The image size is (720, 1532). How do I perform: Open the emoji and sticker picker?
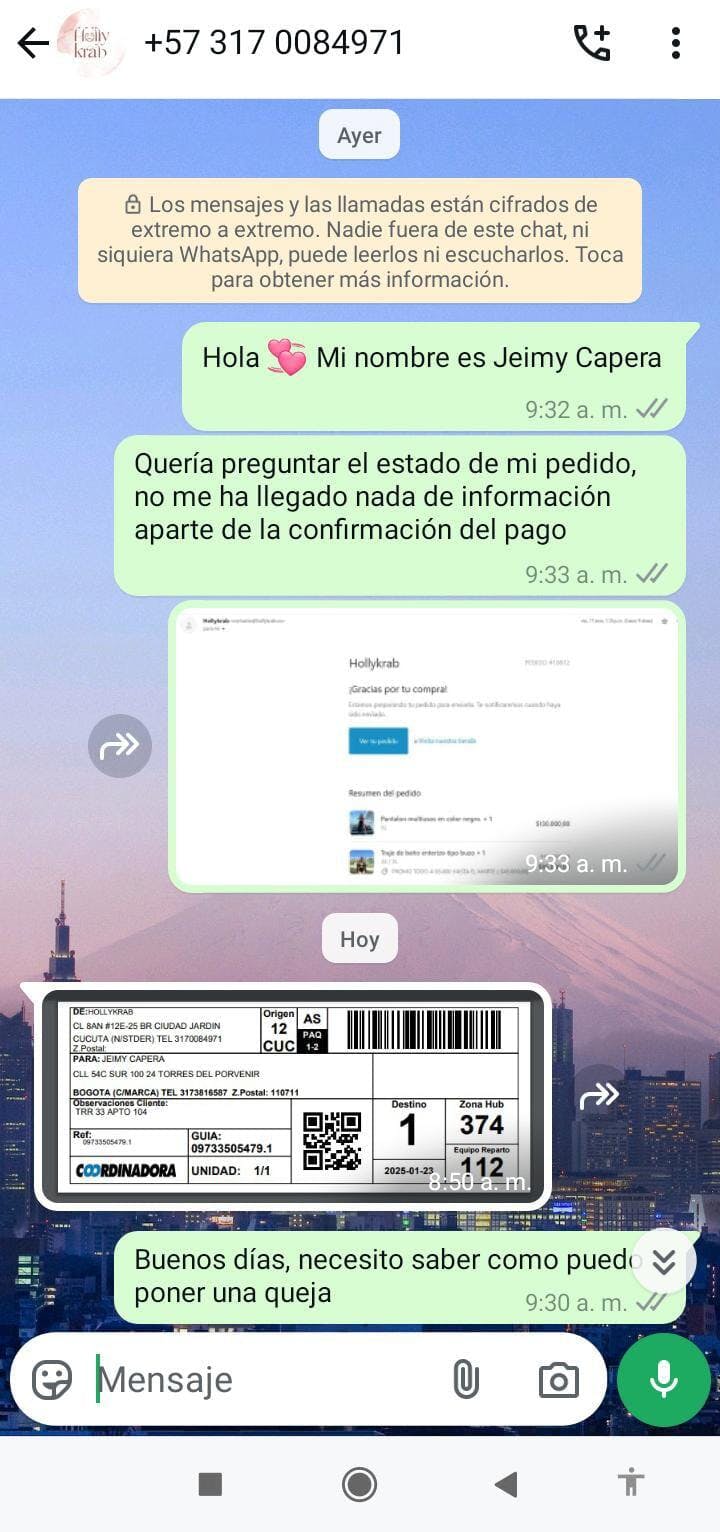[52, 1380]
